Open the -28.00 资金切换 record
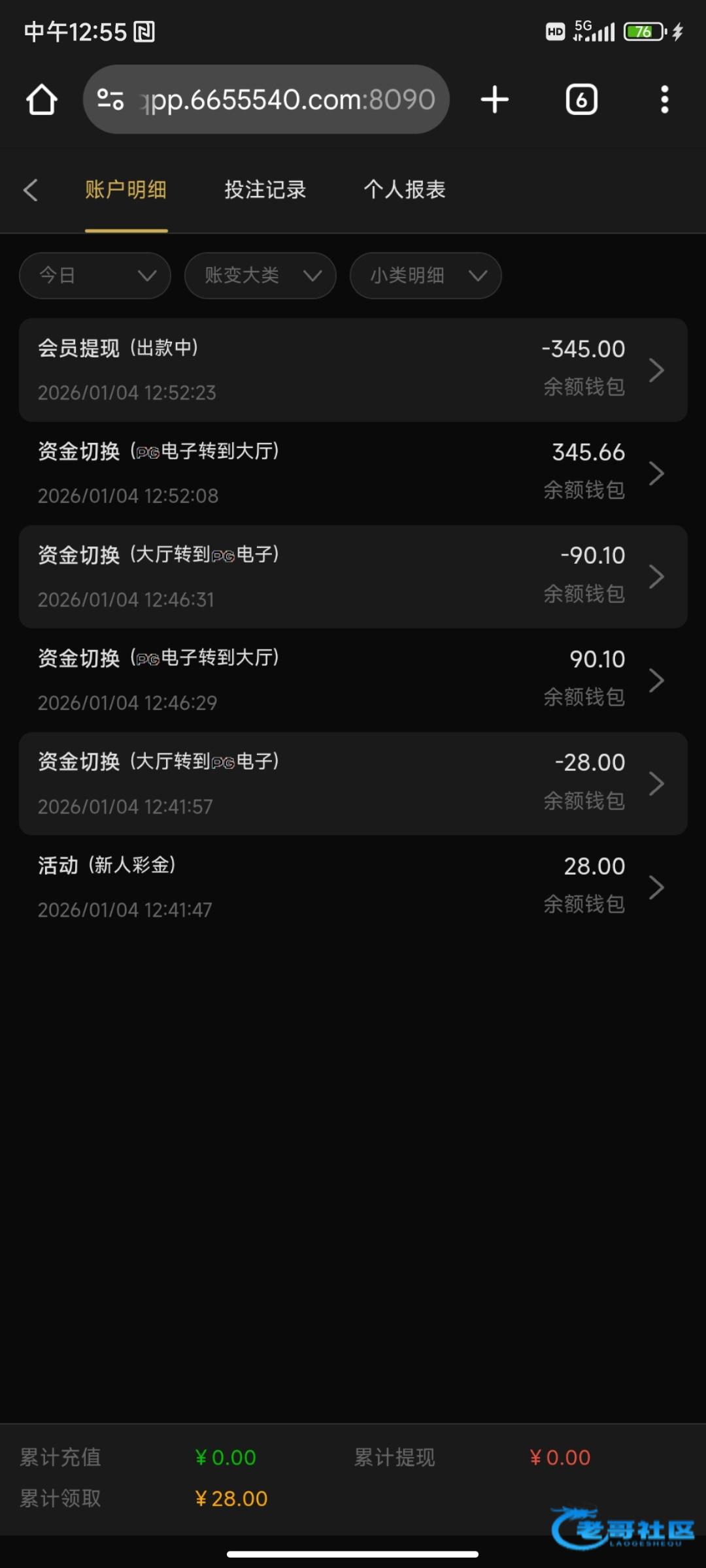This screenshot has width=706, height=1568. click(x=353, y=783)
